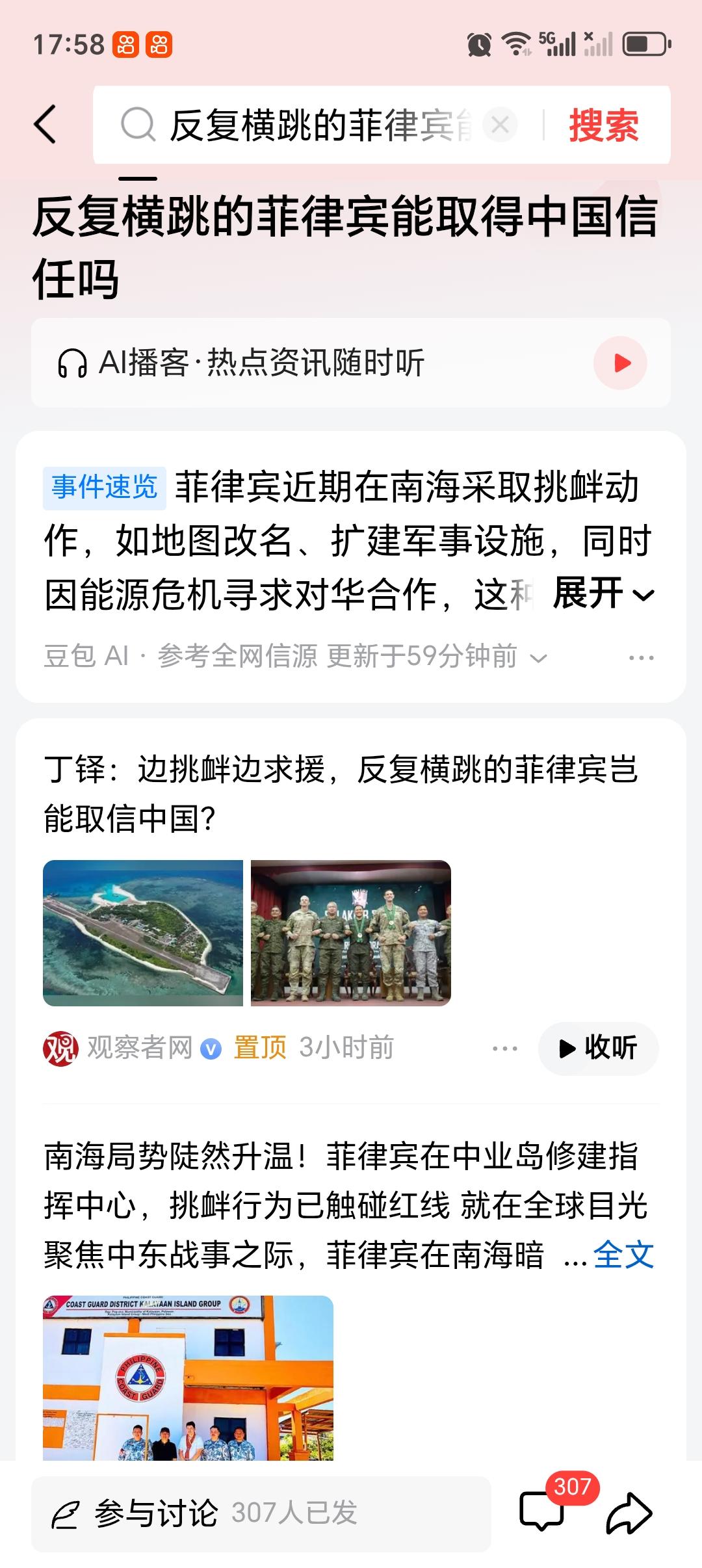702x1568 pixels.
Task: Start the 收听 audio playback button
Action: pos(598,1047)
